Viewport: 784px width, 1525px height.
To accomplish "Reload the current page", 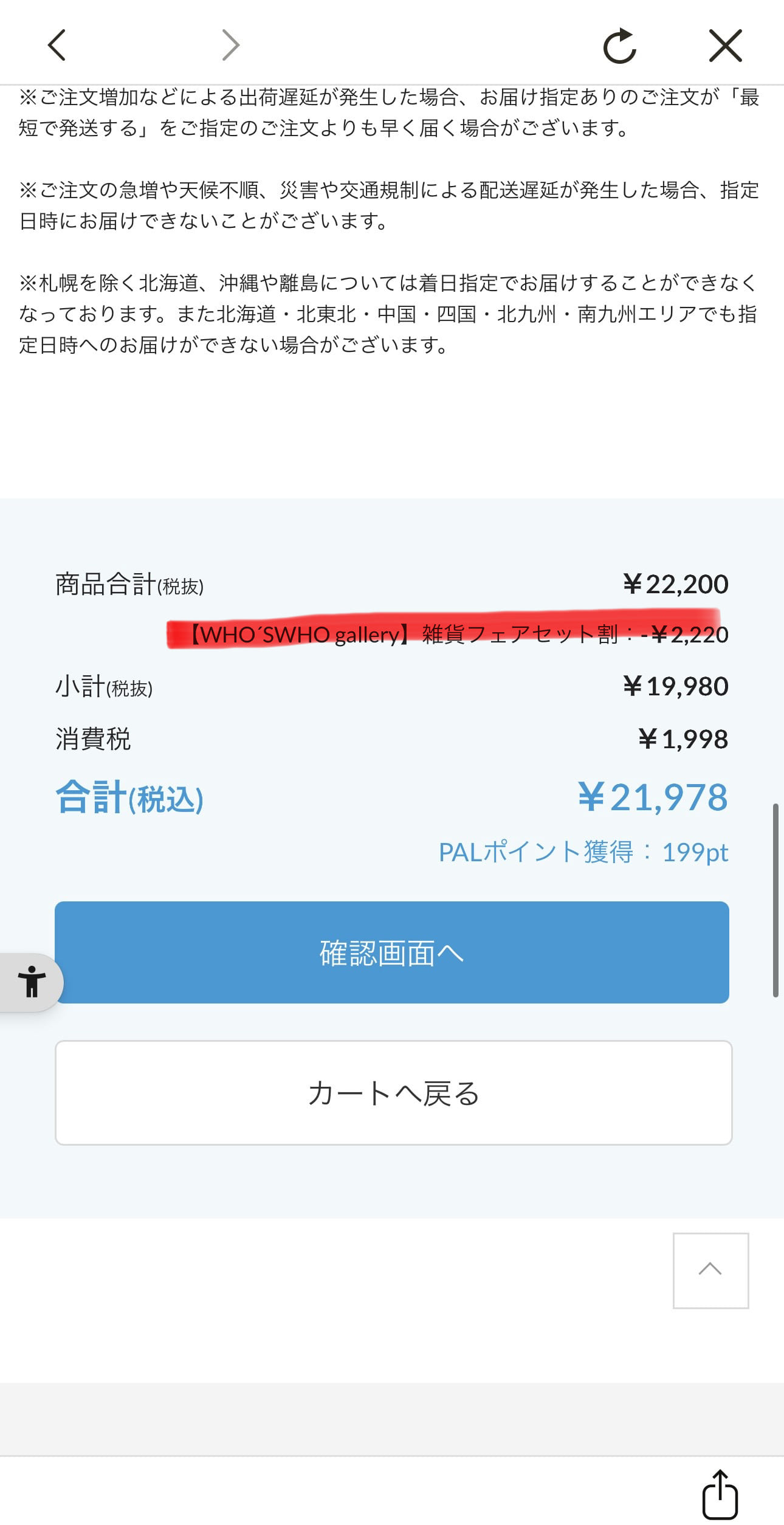I will [619, 46].
